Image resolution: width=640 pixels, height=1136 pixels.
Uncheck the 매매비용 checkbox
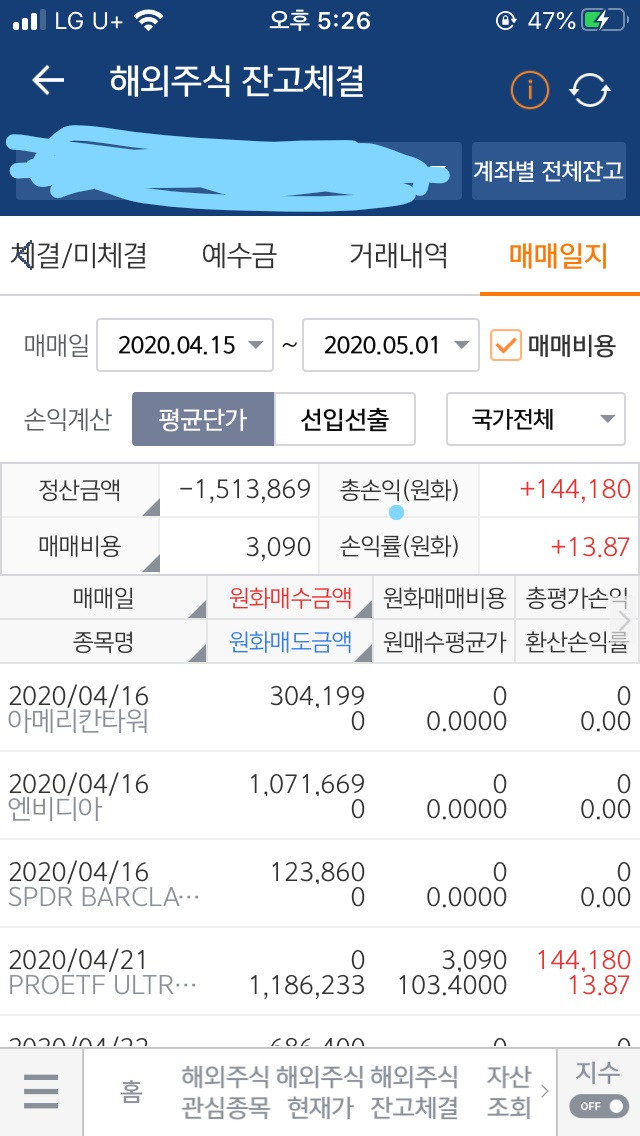coord(505,345)
